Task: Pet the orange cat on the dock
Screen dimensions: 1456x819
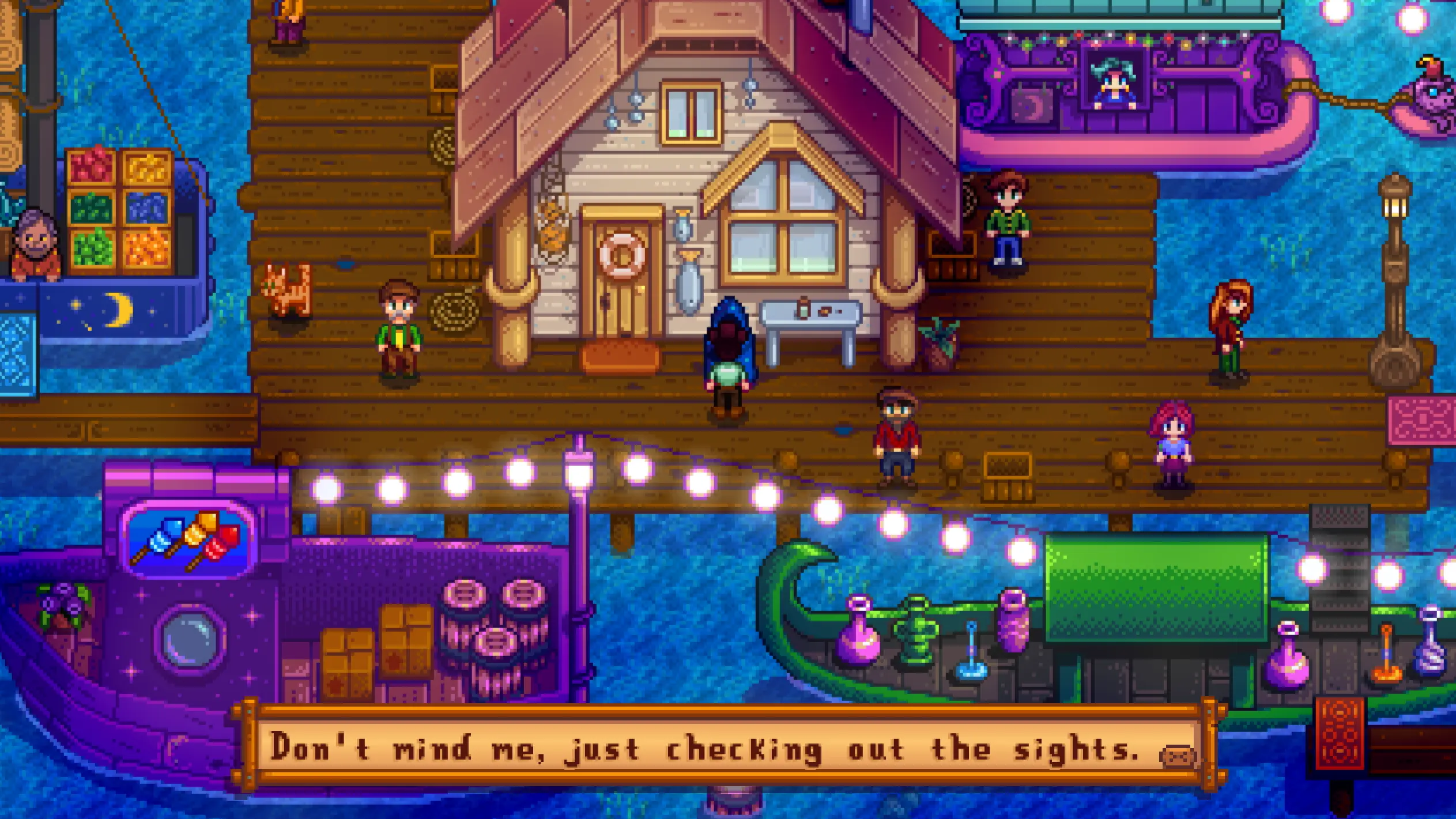Action: (287, 291)
